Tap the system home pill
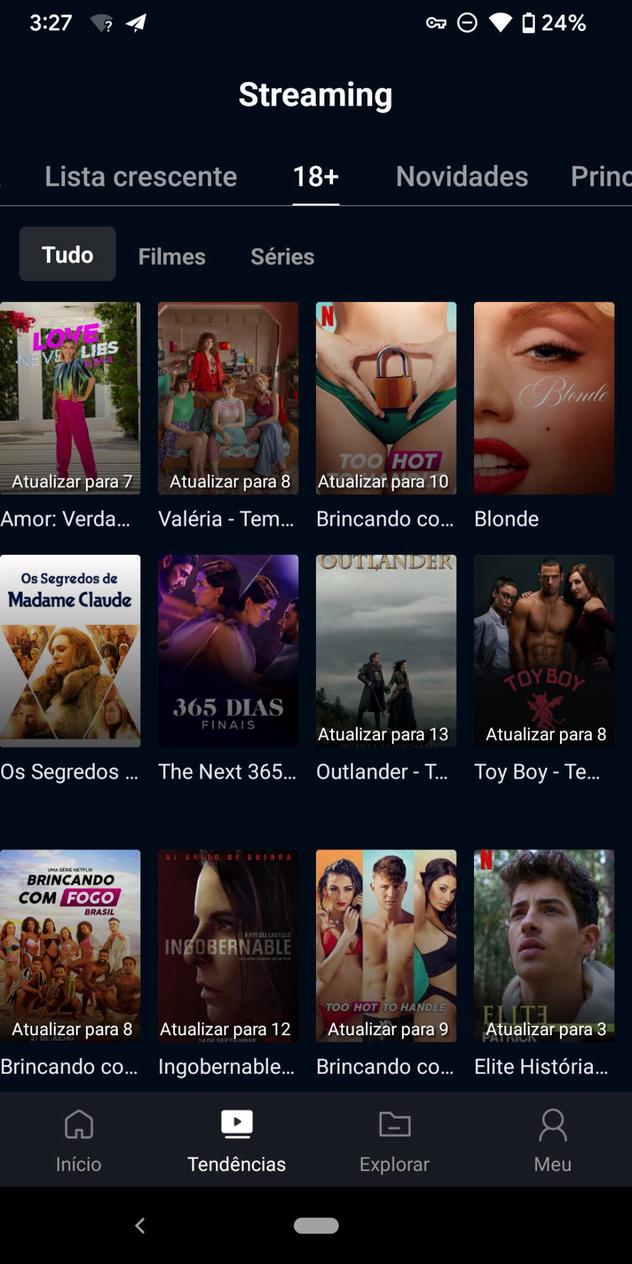The image size is (632, 1264). click(x=316, y=1225)
